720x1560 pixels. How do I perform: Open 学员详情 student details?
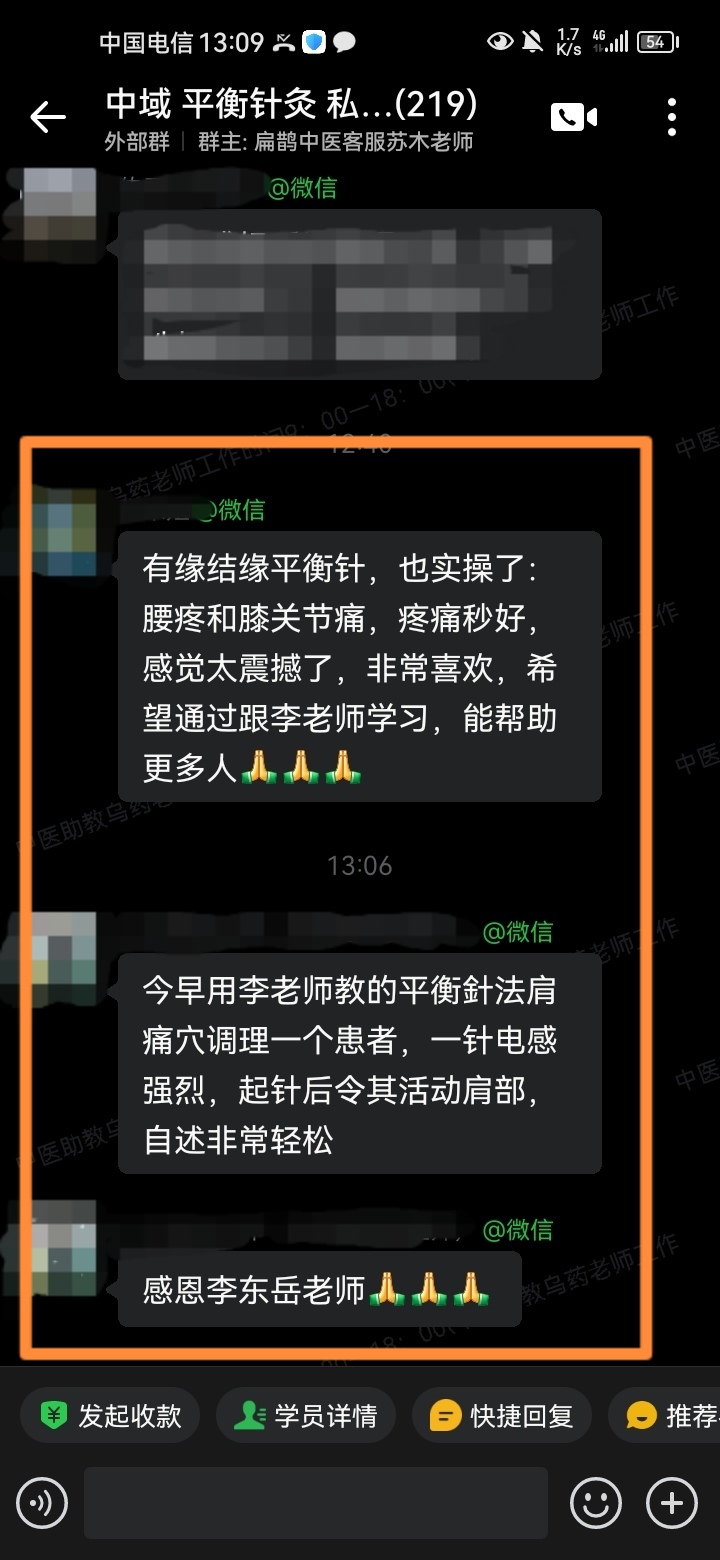305,1415
